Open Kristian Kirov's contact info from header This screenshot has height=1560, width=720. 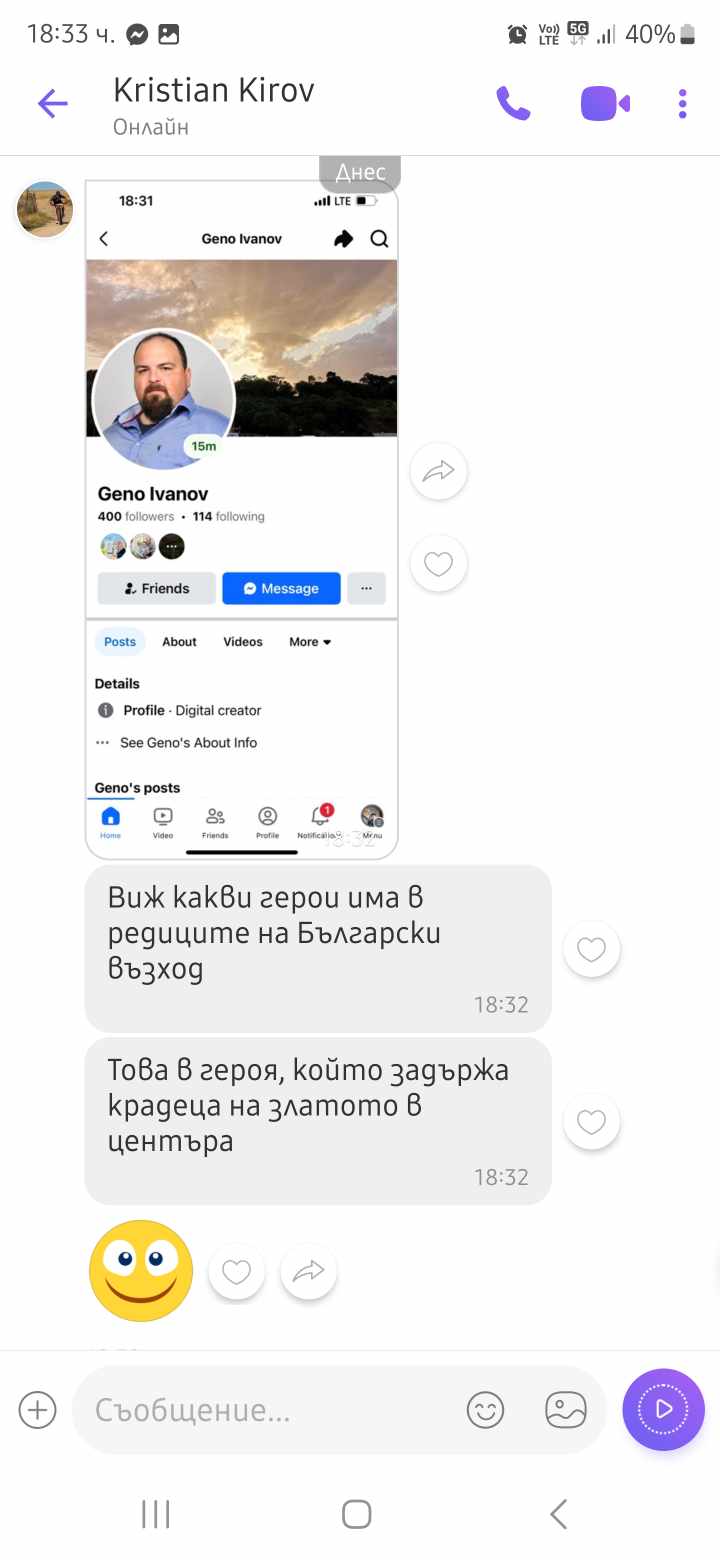click(x=214, y=104)
